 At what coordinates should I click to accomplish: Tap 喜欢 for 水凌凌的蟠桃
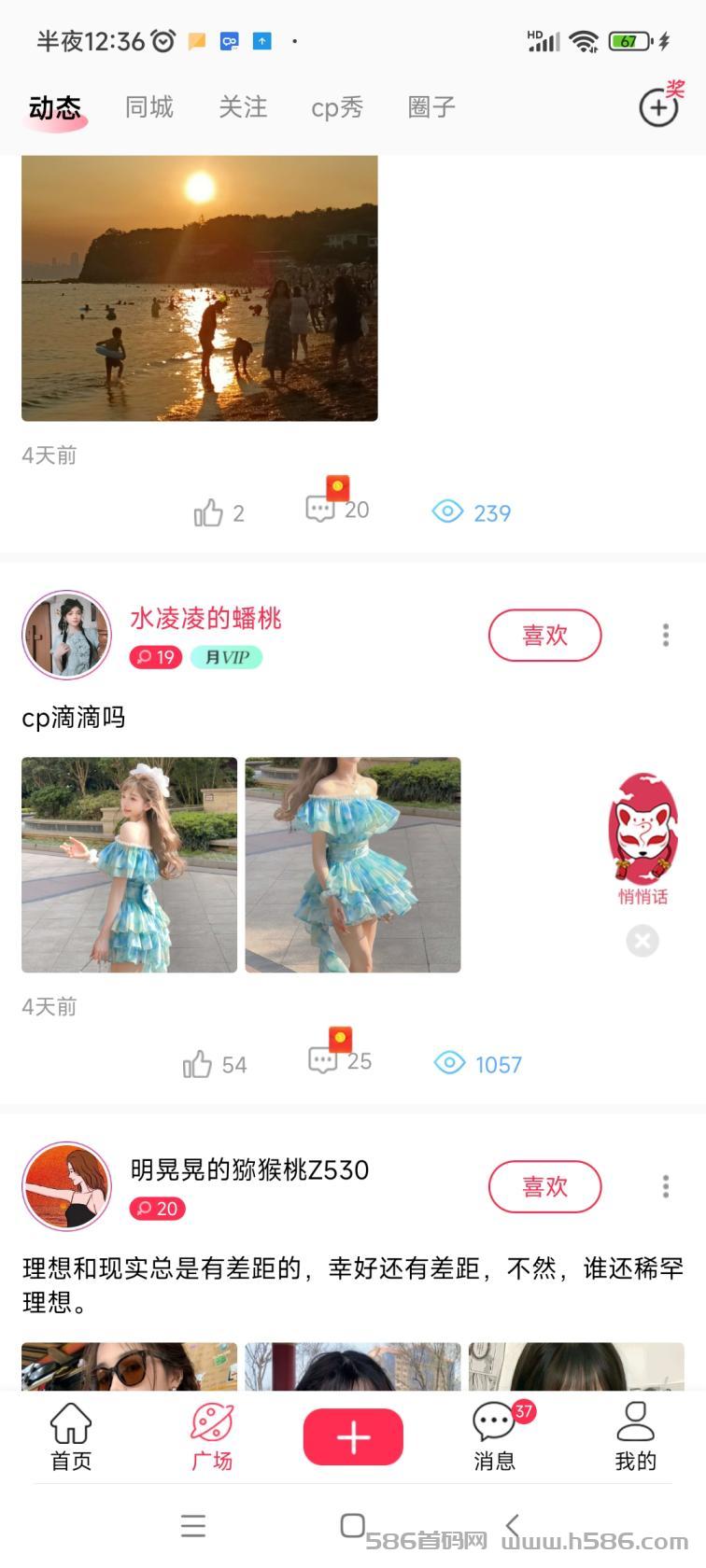544,635
